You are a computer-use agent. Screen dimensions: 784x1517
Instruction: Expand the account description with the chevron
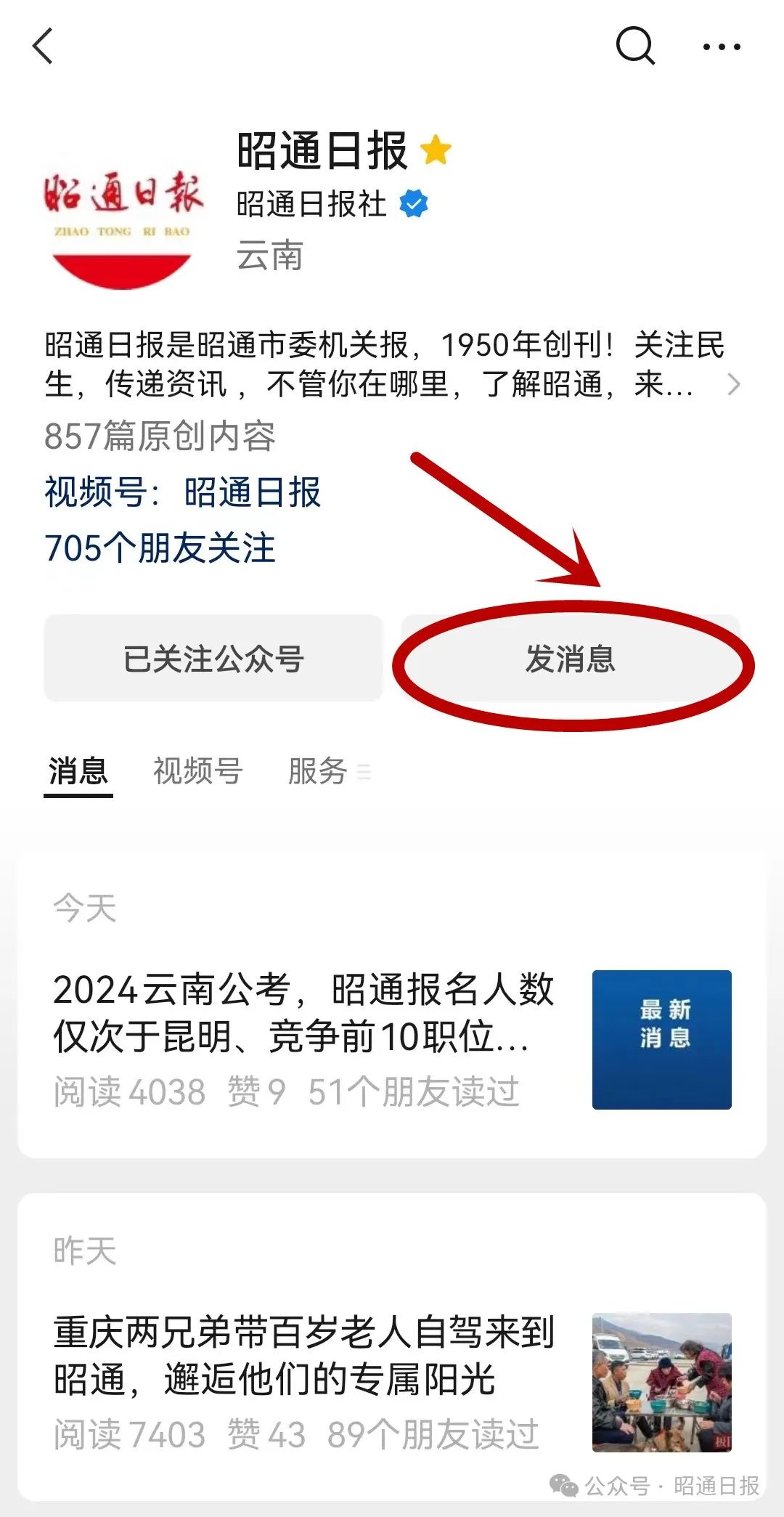tap(733, 385)
